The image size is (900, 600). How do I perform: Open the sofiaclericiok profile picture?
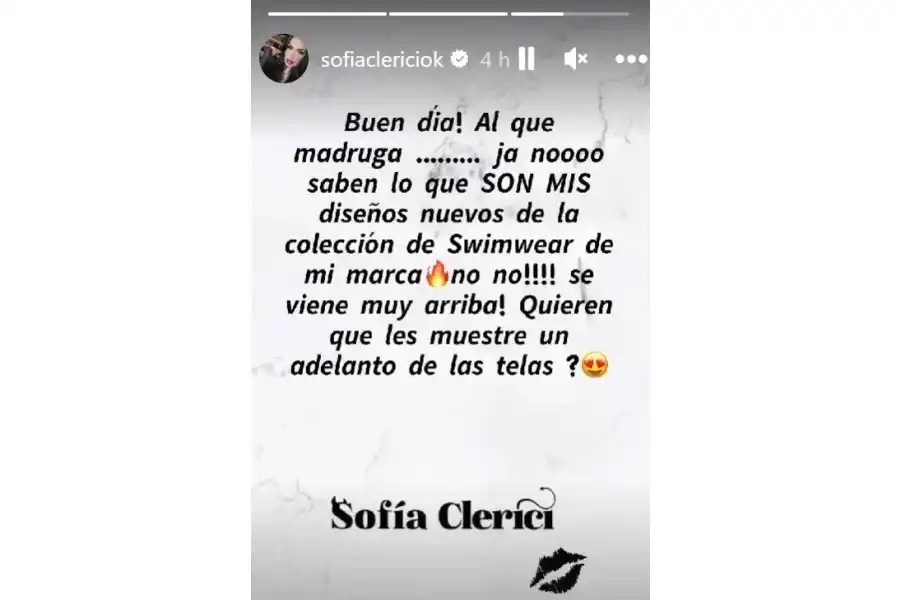click(x=283, y=59)
